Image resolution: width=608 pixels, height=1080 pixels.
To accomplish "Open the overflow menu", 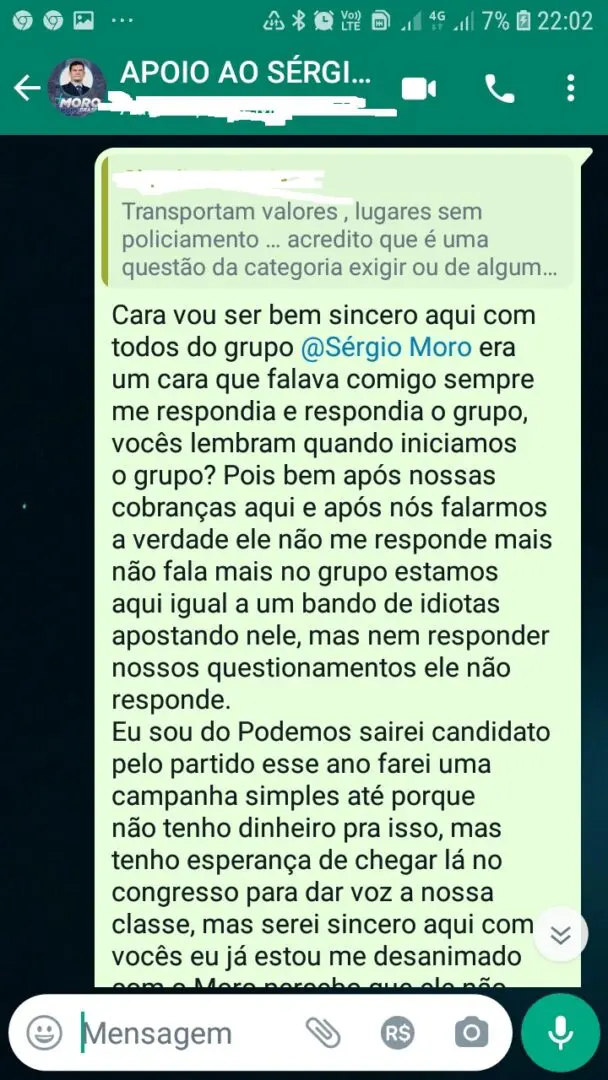I will click(x=570, y=89).
